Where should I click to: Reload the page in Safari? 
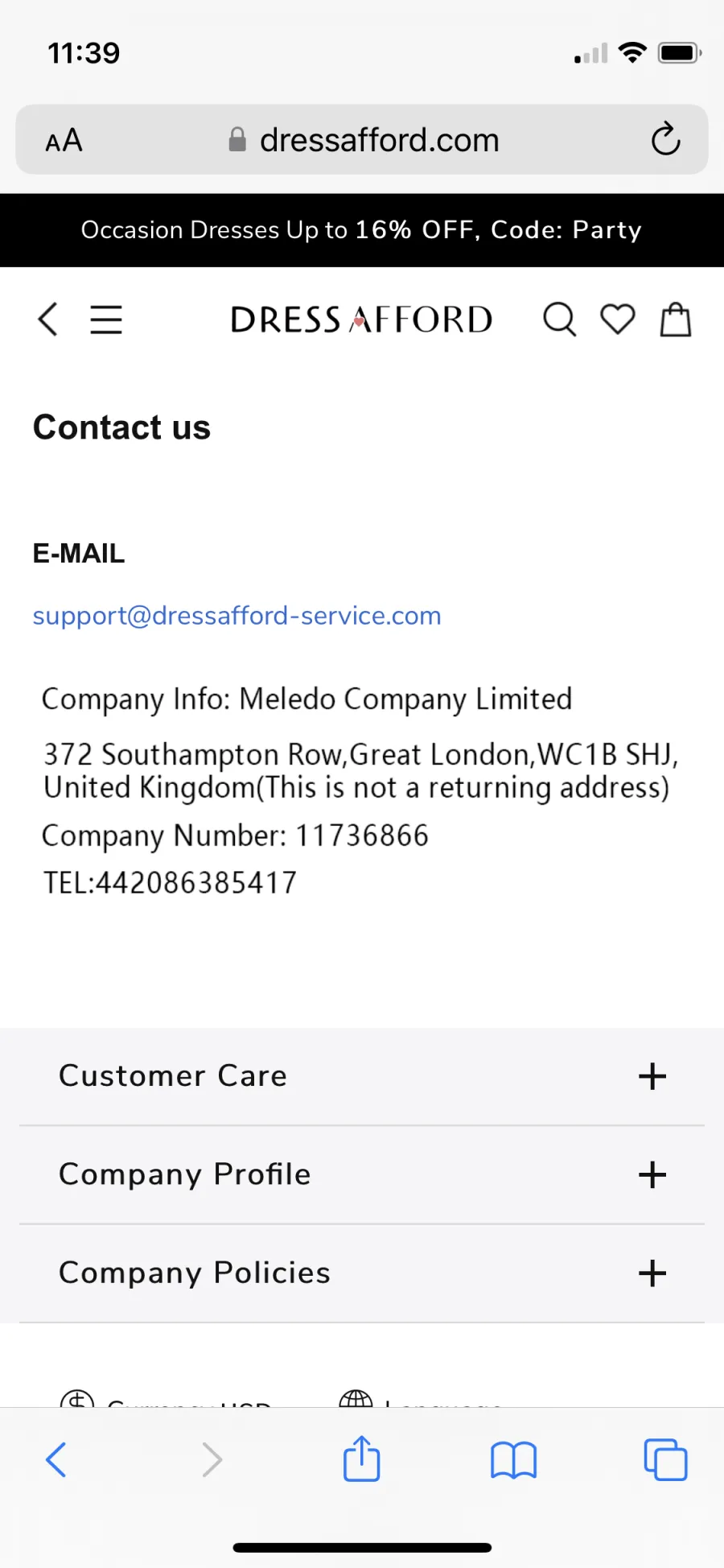pos(666,139)
